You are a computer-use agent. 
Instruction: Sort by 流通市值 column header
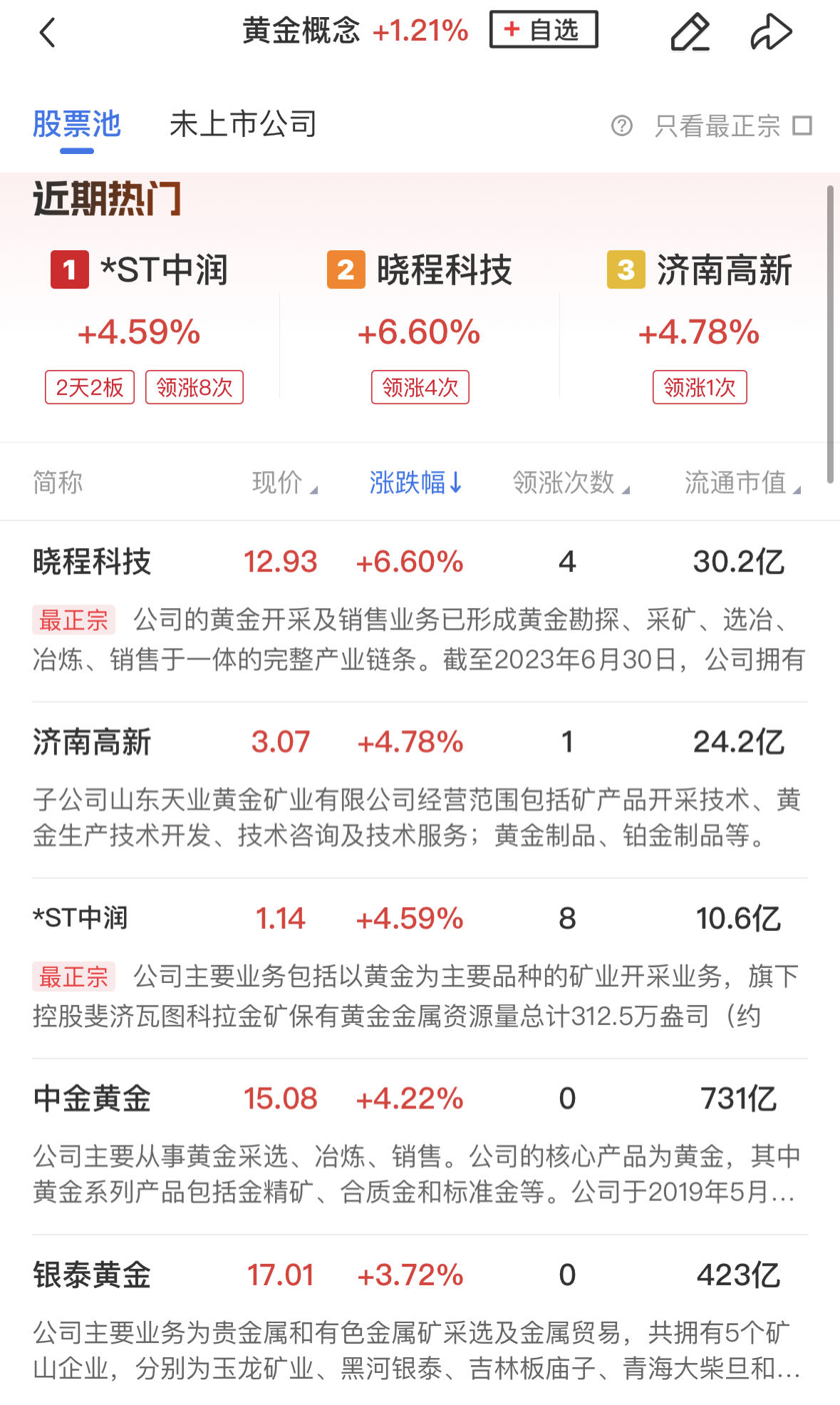(x=742, y=483)
